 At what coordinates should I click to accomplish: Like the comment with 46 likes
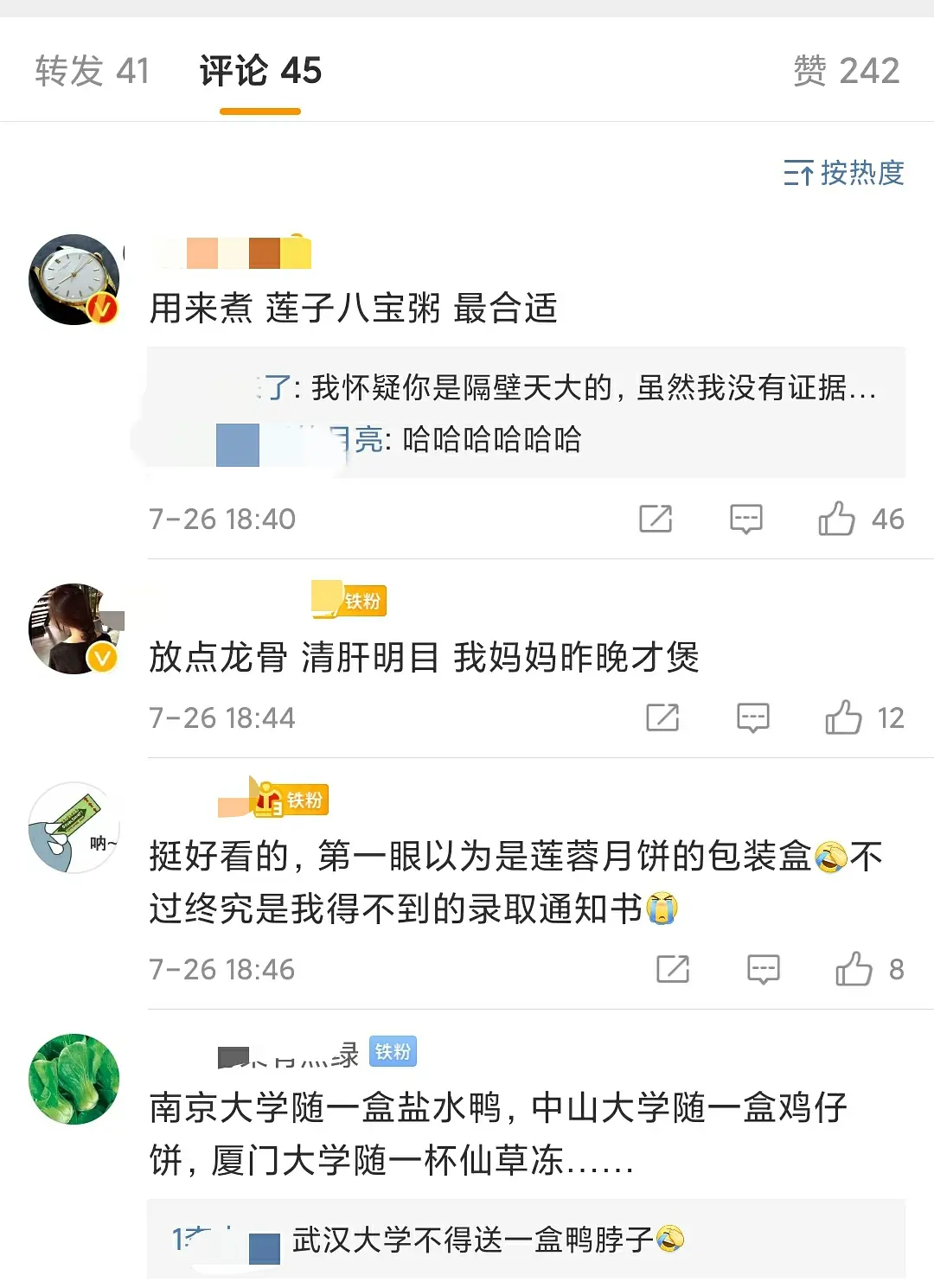837,519
